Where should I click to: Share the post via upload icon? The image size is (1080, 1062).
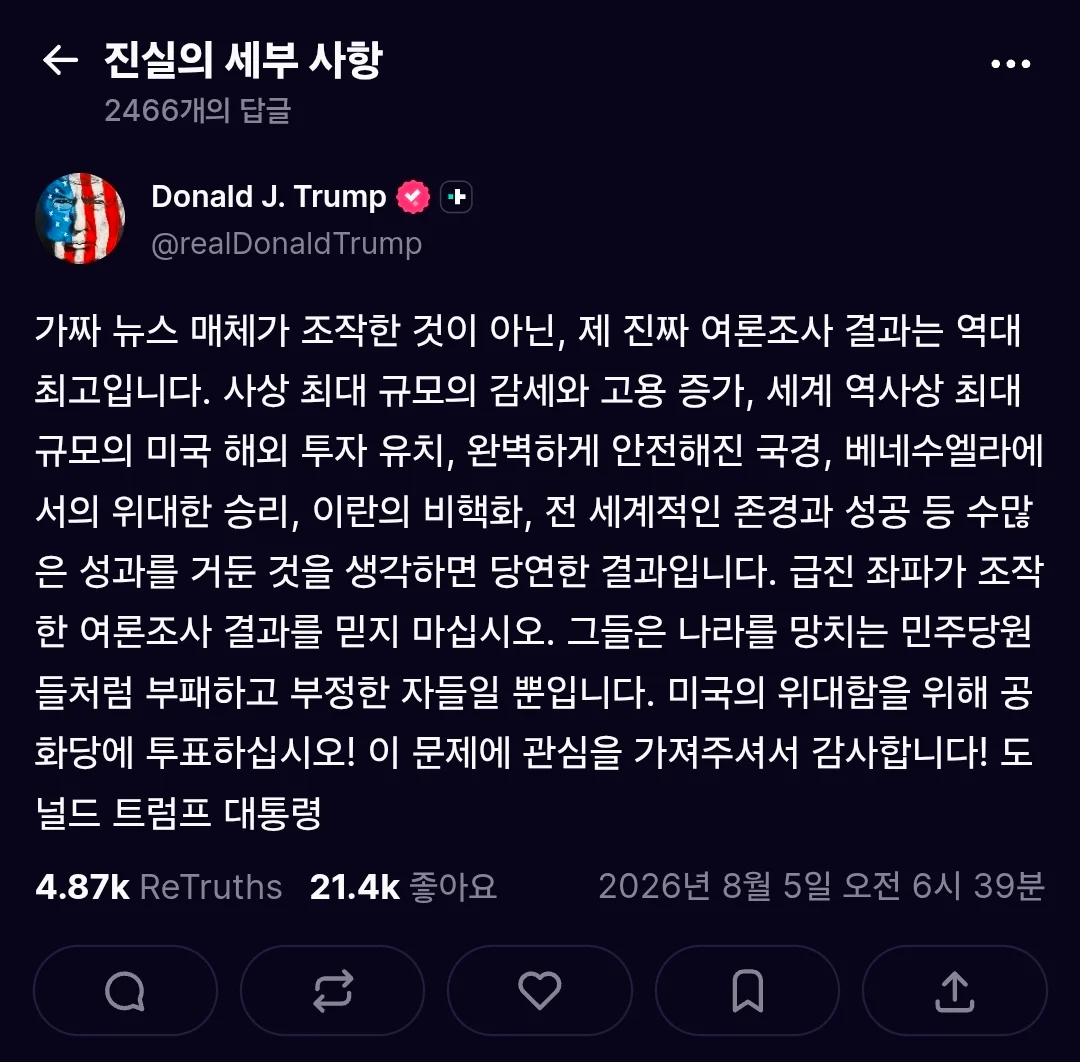[955, 990]
